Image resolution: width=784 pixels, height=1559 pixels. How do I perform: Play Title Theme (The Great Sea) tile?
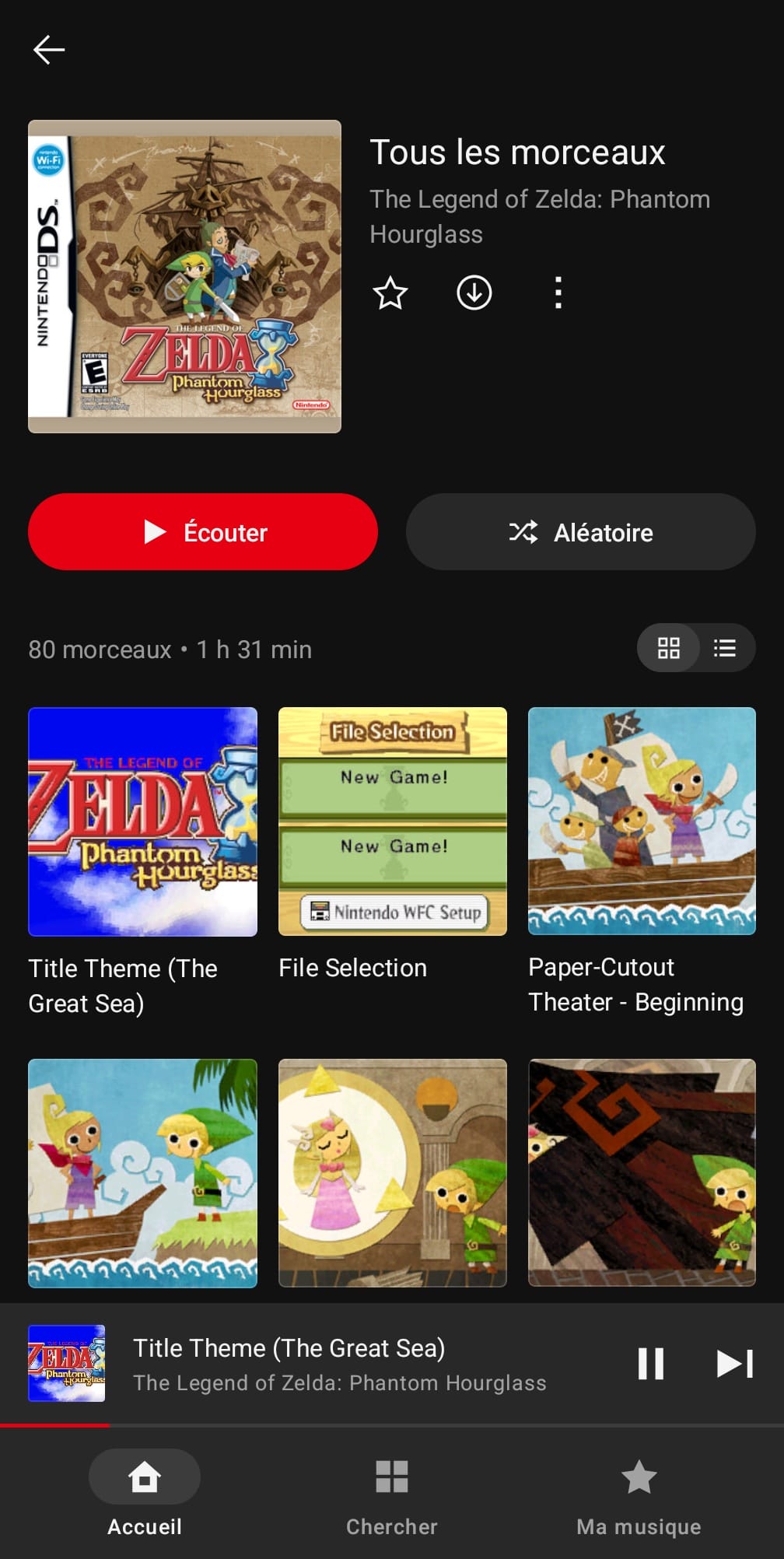point(142,822)
